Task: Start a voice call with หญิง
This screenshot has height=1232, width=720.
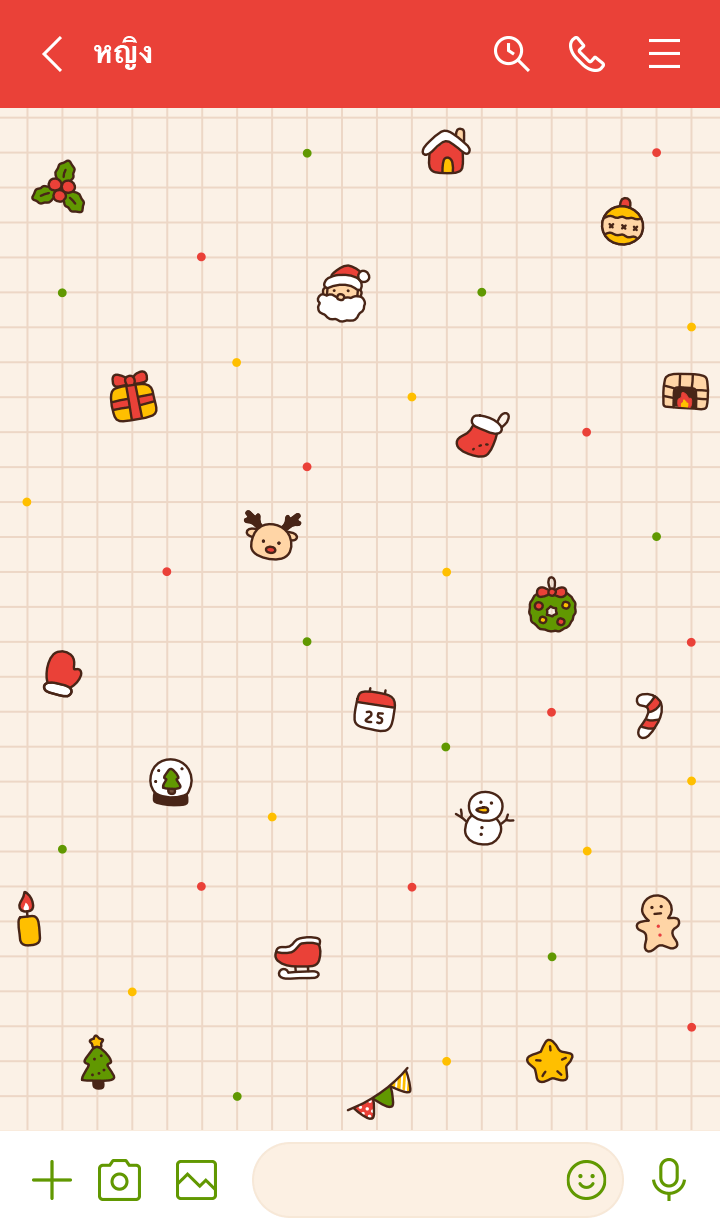Action: pos(587,54)
